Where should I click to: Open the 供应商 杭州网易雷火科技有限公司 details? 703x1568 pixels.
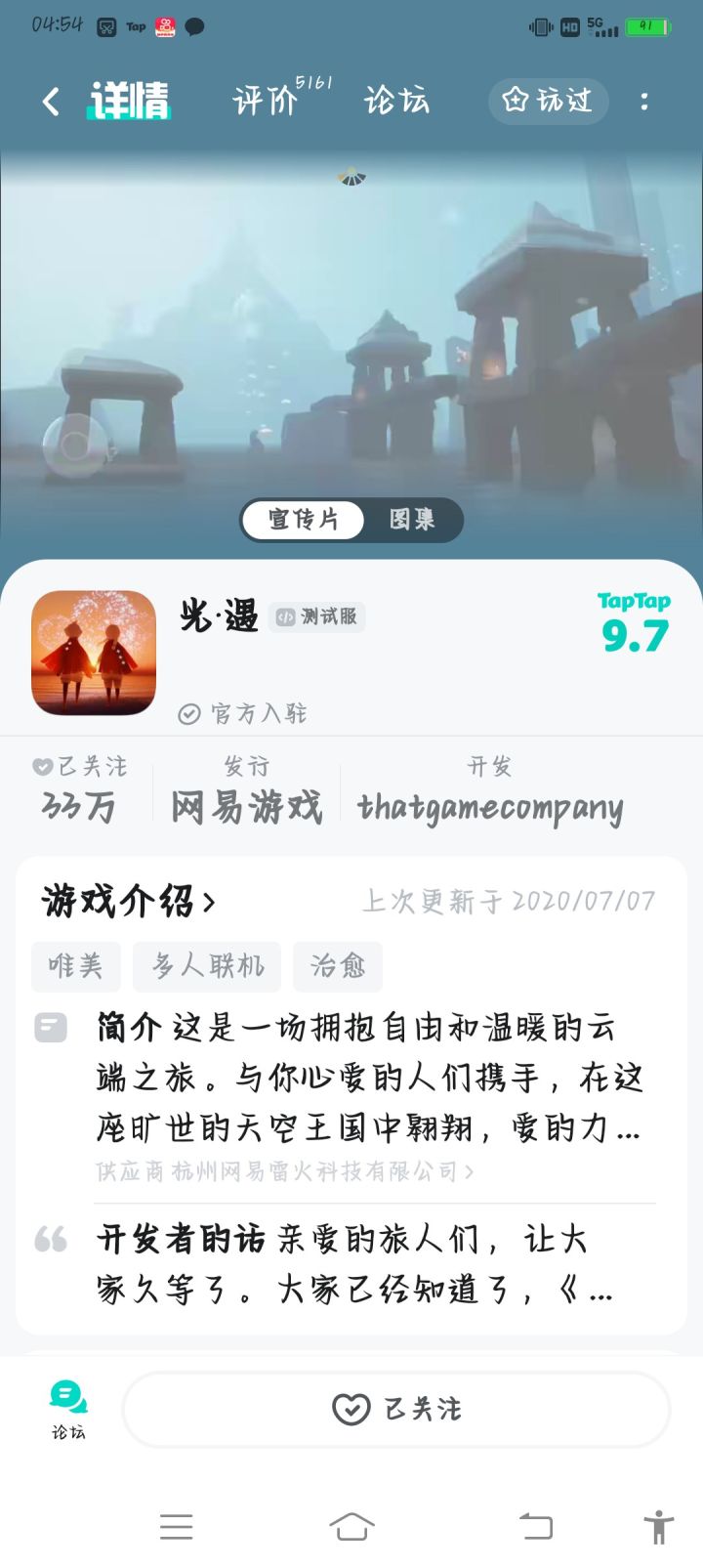(283, 1172)
